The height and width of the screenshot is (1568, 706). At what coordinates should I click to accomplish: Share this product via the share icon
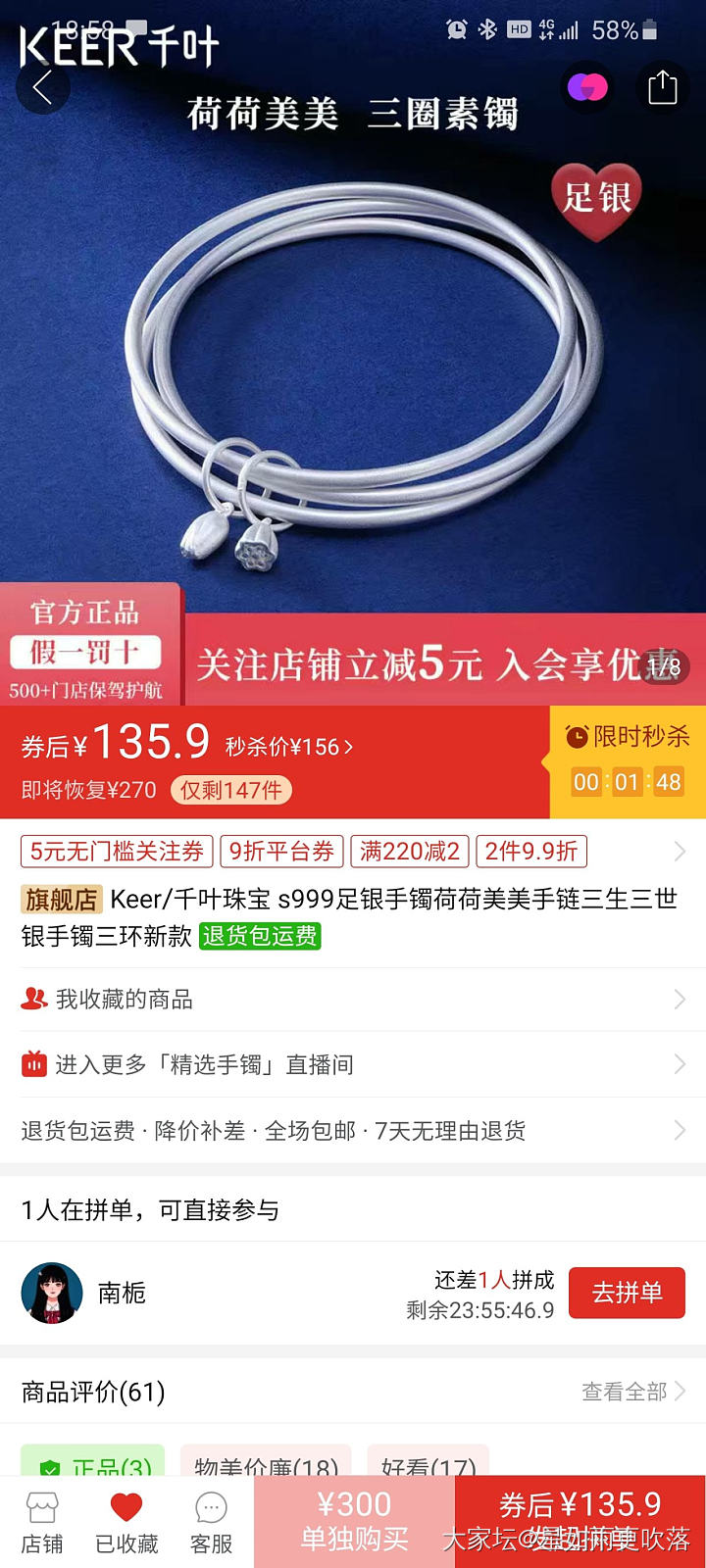(x=663, y=87)
